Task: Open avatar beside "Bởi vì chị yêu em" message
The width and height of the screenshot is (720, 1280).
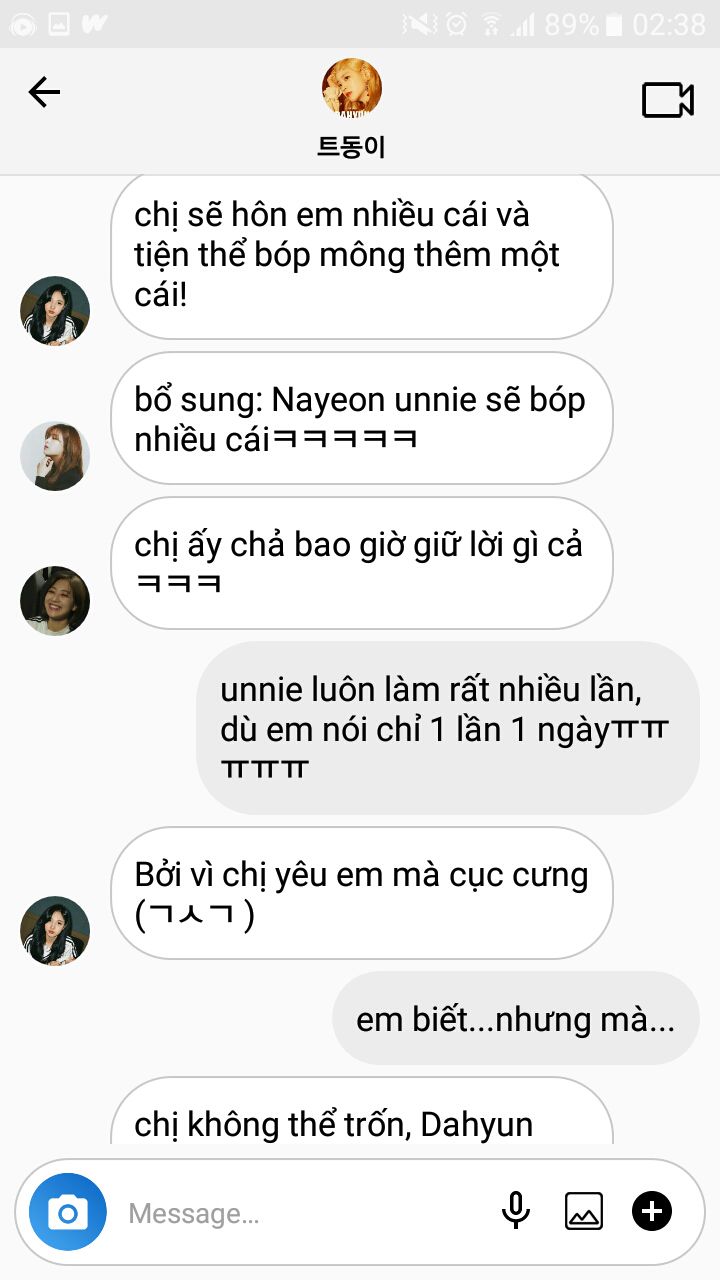Action: pyautogui.click(x=55, y=931)
